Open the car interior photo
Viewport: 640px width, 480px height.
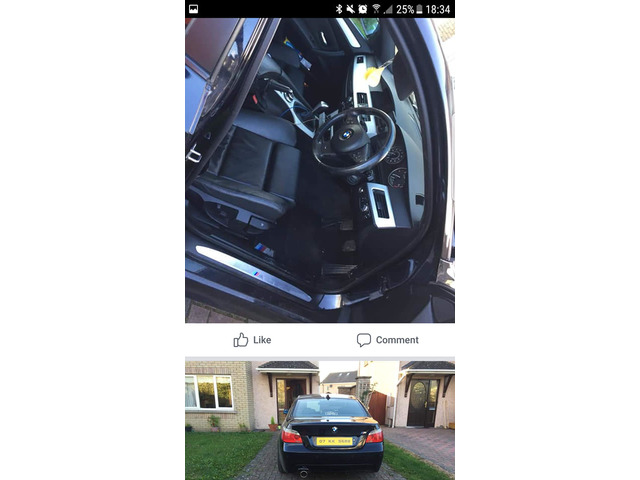pyautogui.click(x=320, y=170)
